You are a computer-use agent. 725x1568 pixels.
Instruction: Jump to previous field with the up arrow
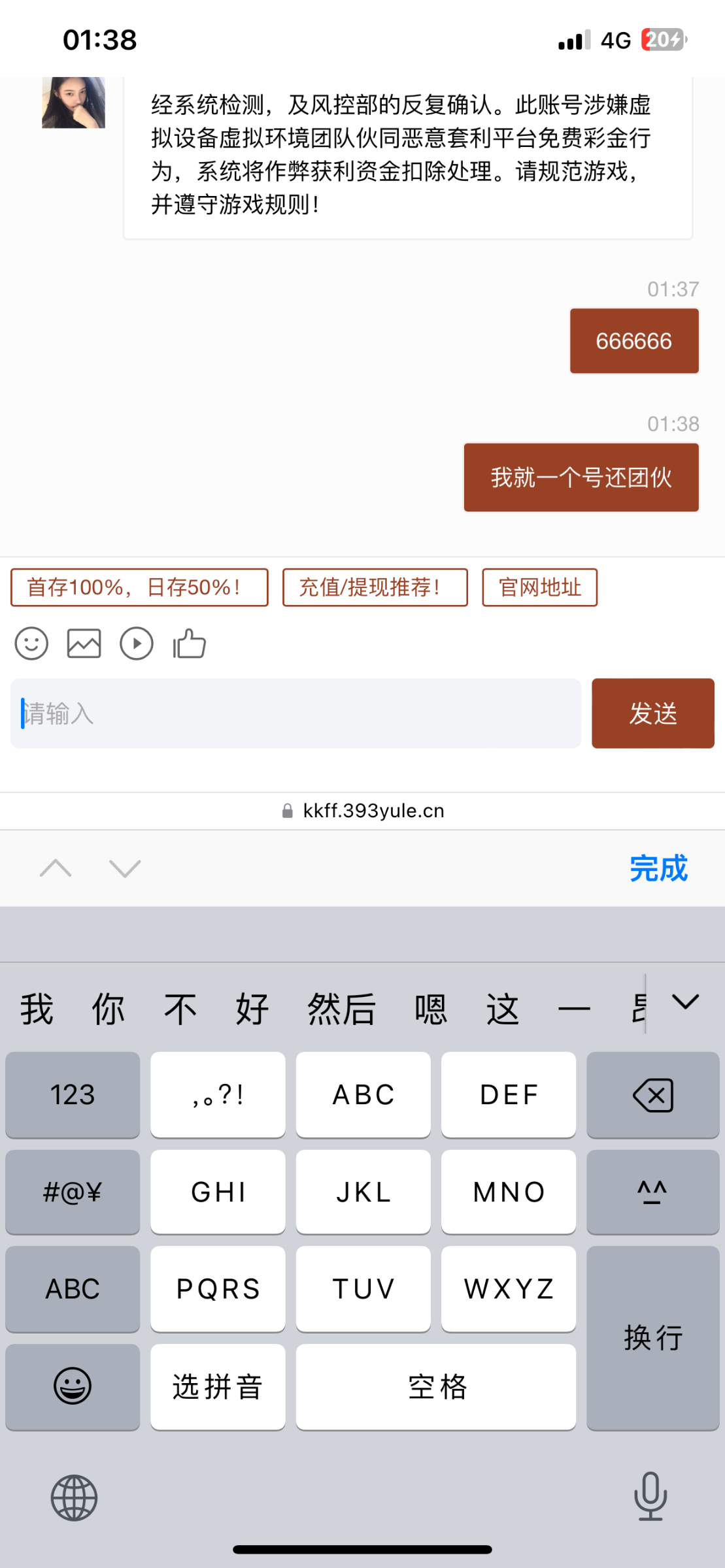[56, 868]
